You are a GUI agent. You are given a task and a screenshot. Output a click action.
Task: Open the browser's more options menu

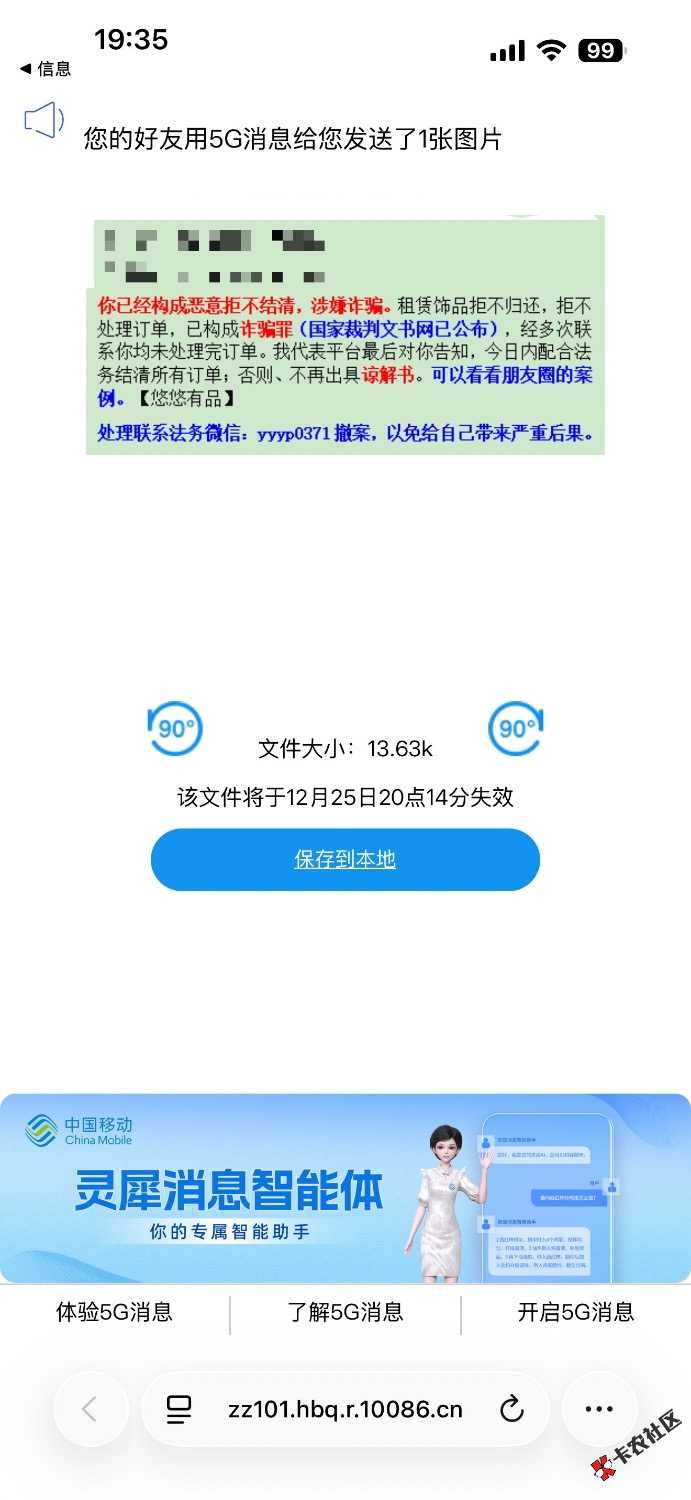(599, 1410)
